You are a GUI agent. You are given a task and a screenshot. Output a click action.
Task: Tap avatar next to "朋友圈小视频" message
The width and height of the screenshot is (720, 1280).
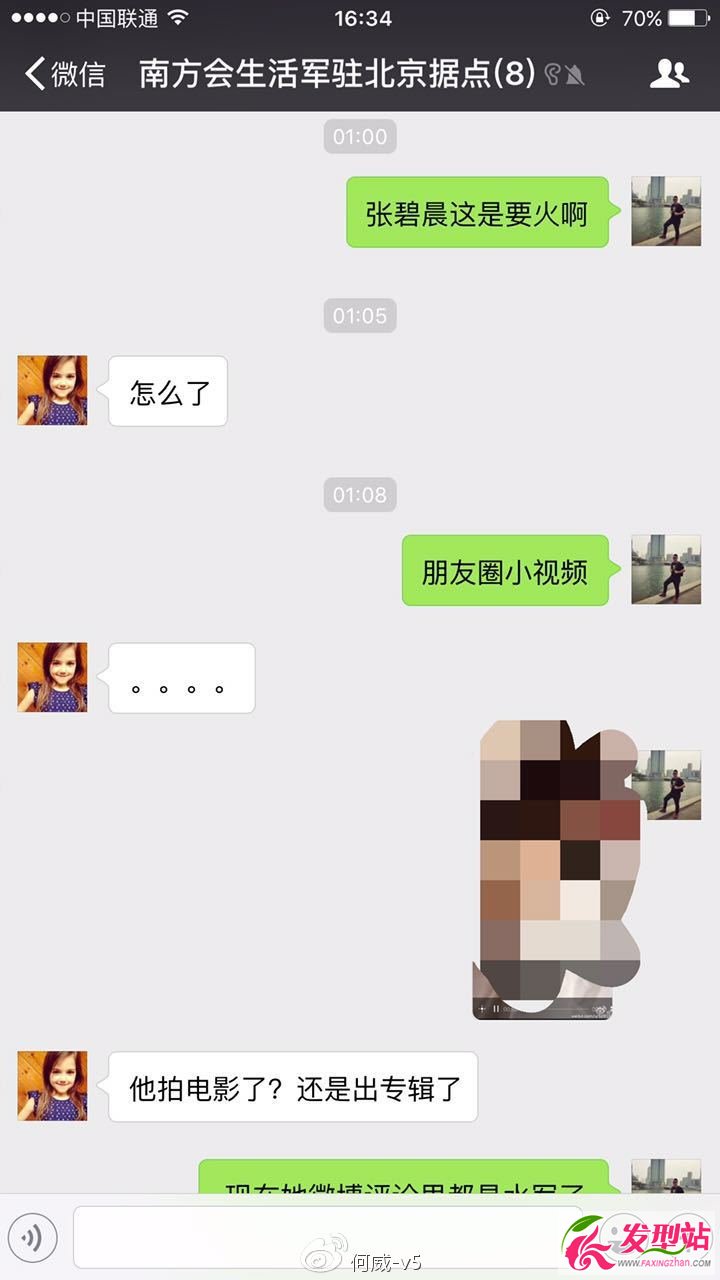pos(666,569)
